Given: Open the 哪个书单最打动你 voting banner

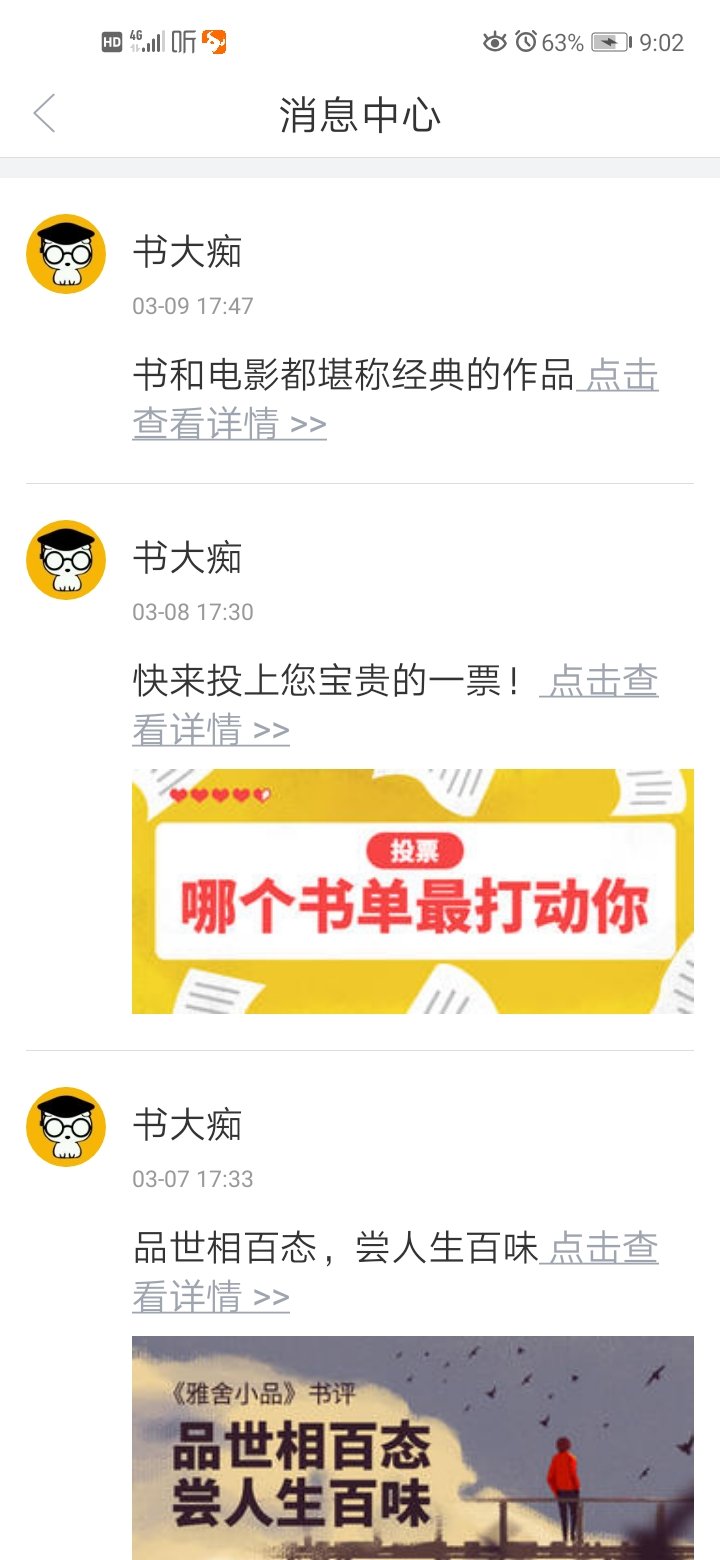Looking at the screenshot, I should pyautogui.click(x=412, y=891).
